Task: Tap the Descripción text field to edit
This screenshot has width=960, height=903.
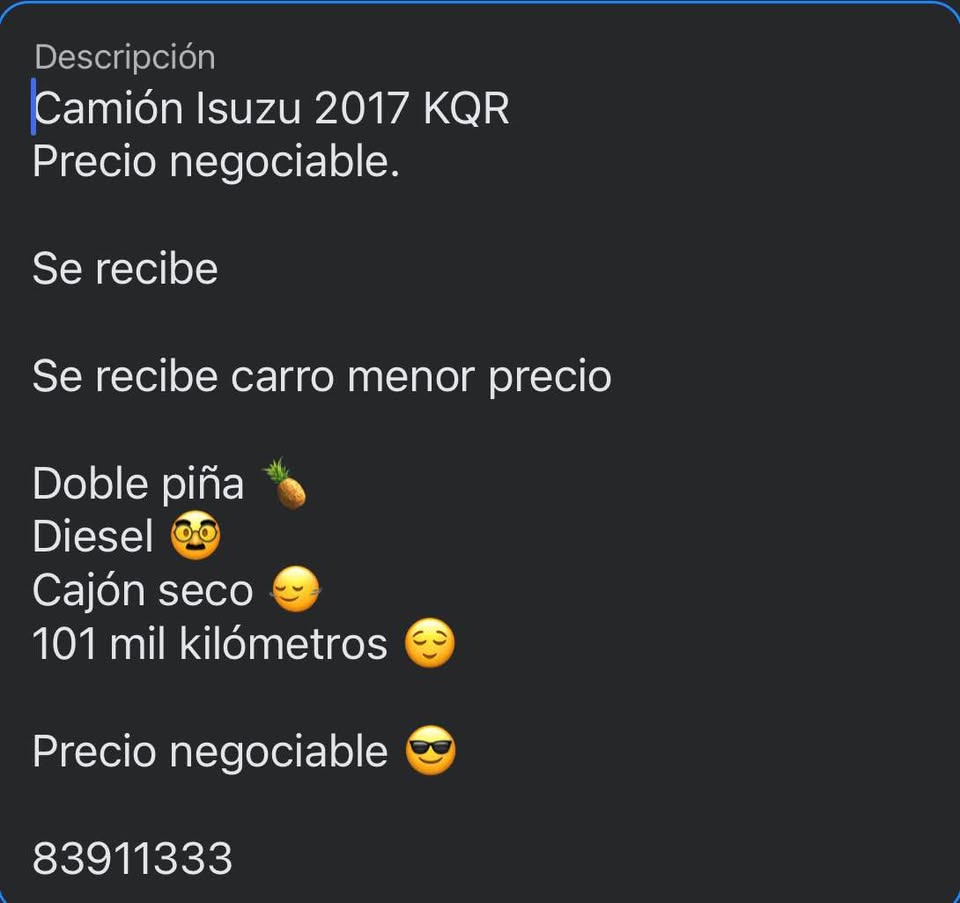Action: [480, 453]
